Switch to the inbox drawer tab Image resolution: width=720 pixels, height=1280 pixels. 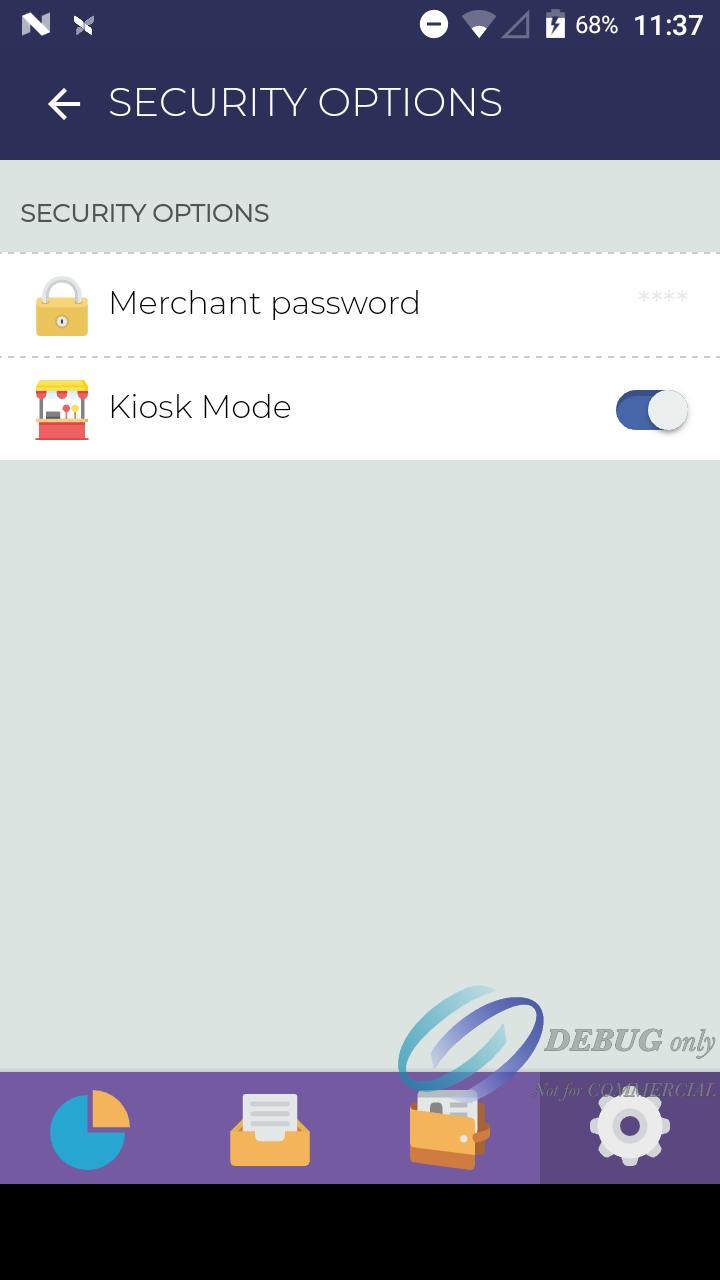tap(270, 1129)
